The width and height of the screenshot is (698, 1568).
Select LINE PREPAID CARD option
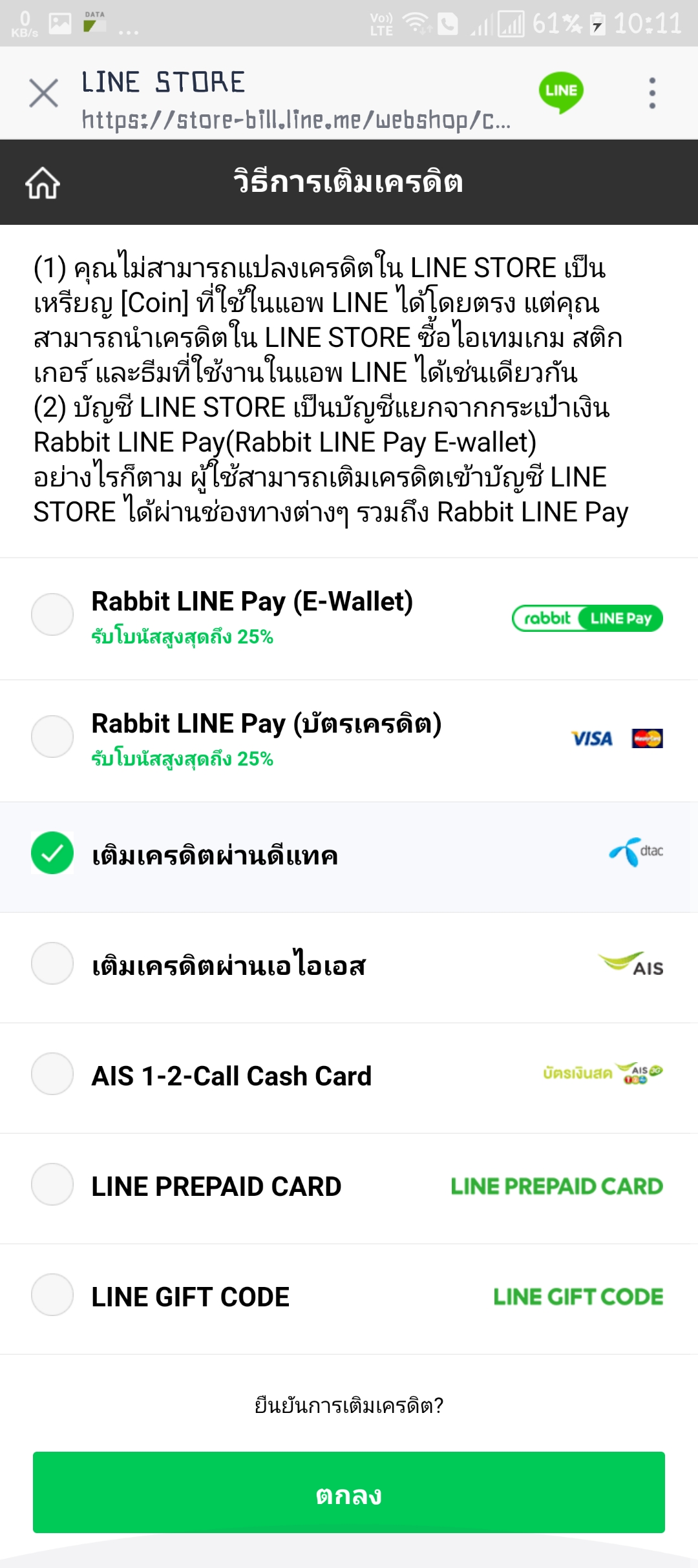349,1188
